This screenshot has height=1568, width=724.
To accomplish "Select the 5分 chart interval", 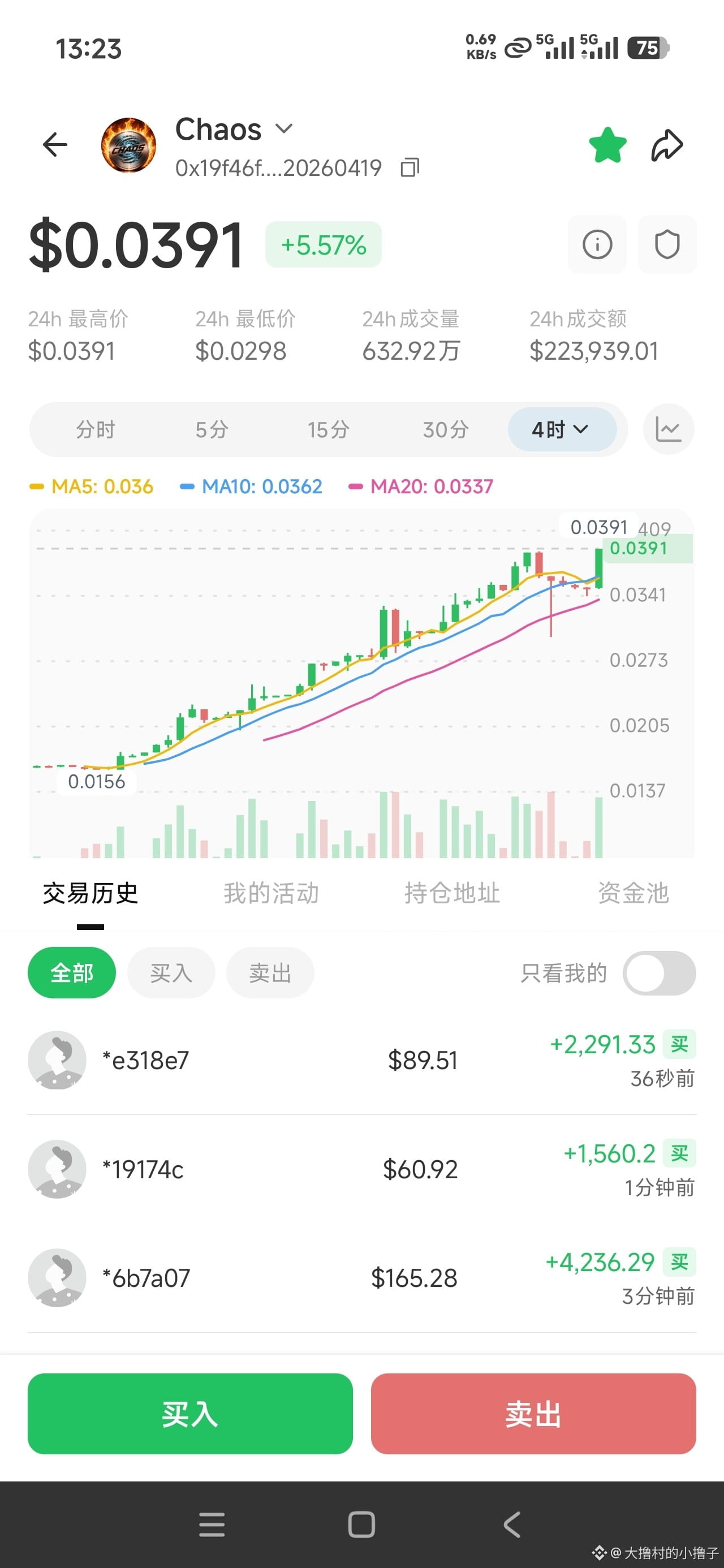I will click(212, 429).
